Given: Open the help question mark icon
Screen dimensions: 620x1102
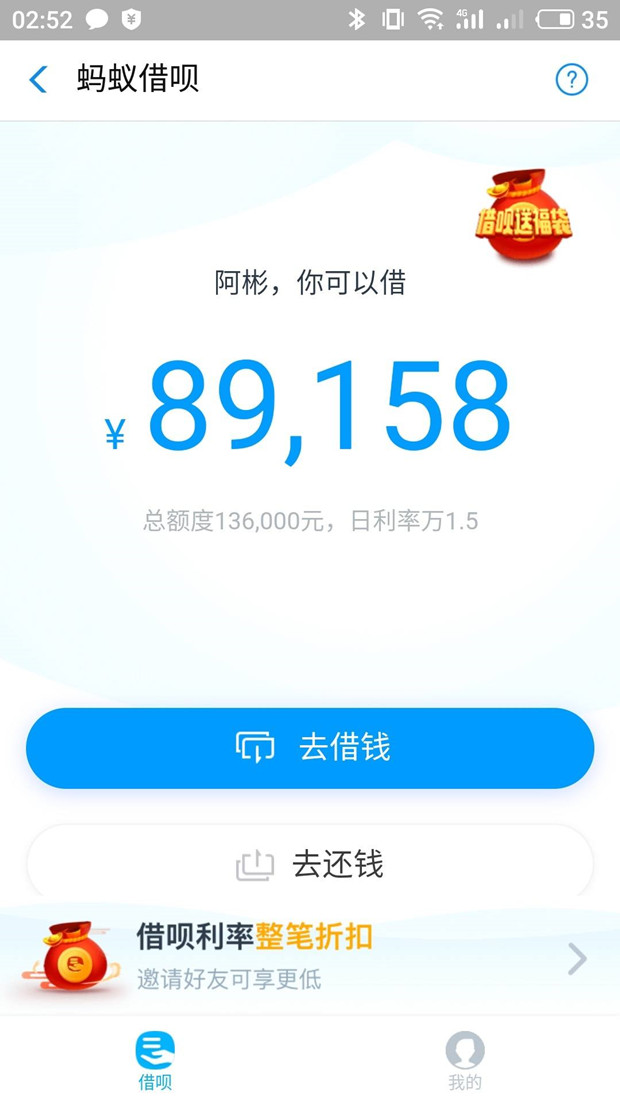Looking at the screenshot, I should click(571, 80).
